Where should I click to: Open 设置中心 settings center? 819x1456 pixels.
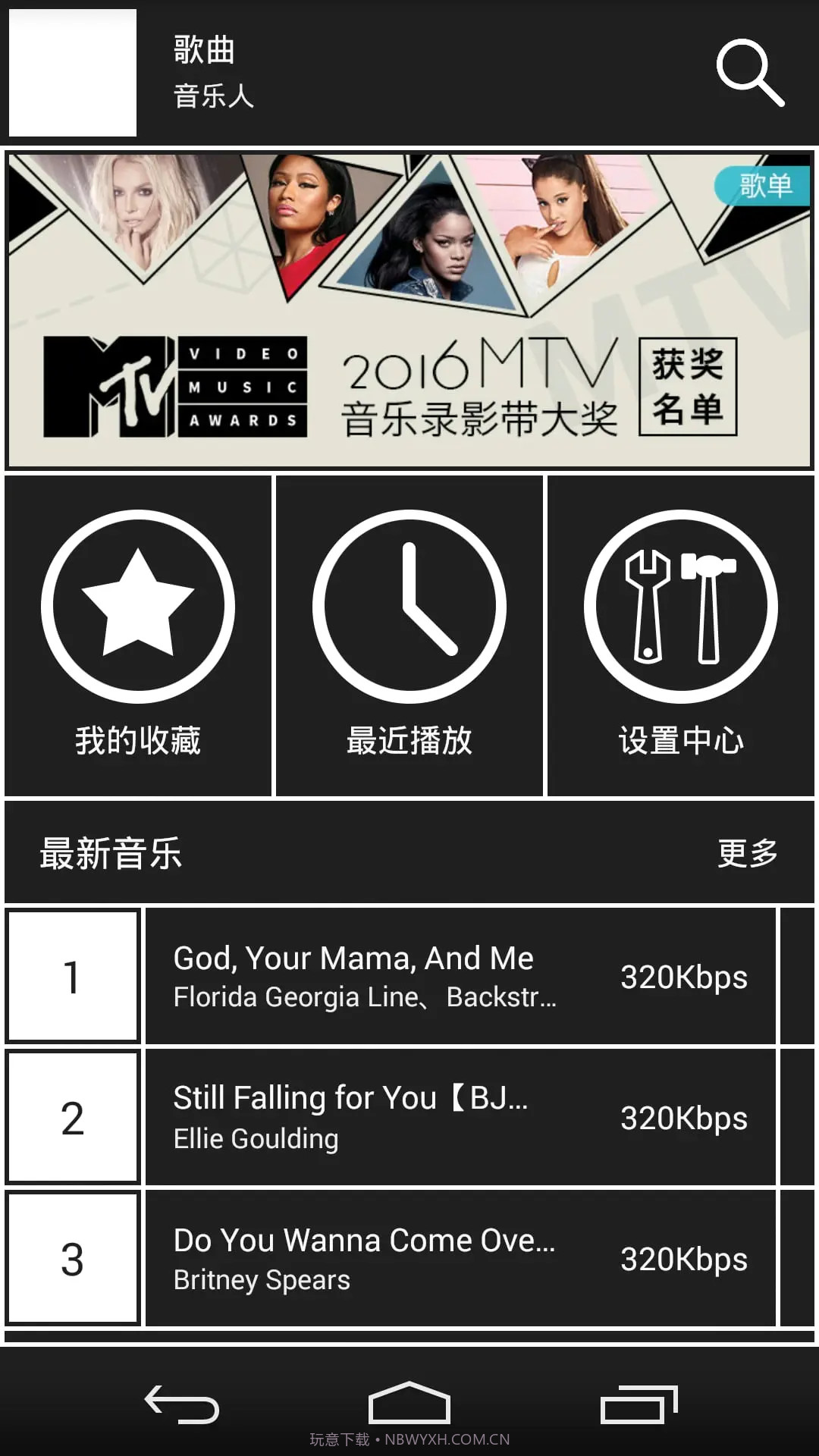(680, 635)
